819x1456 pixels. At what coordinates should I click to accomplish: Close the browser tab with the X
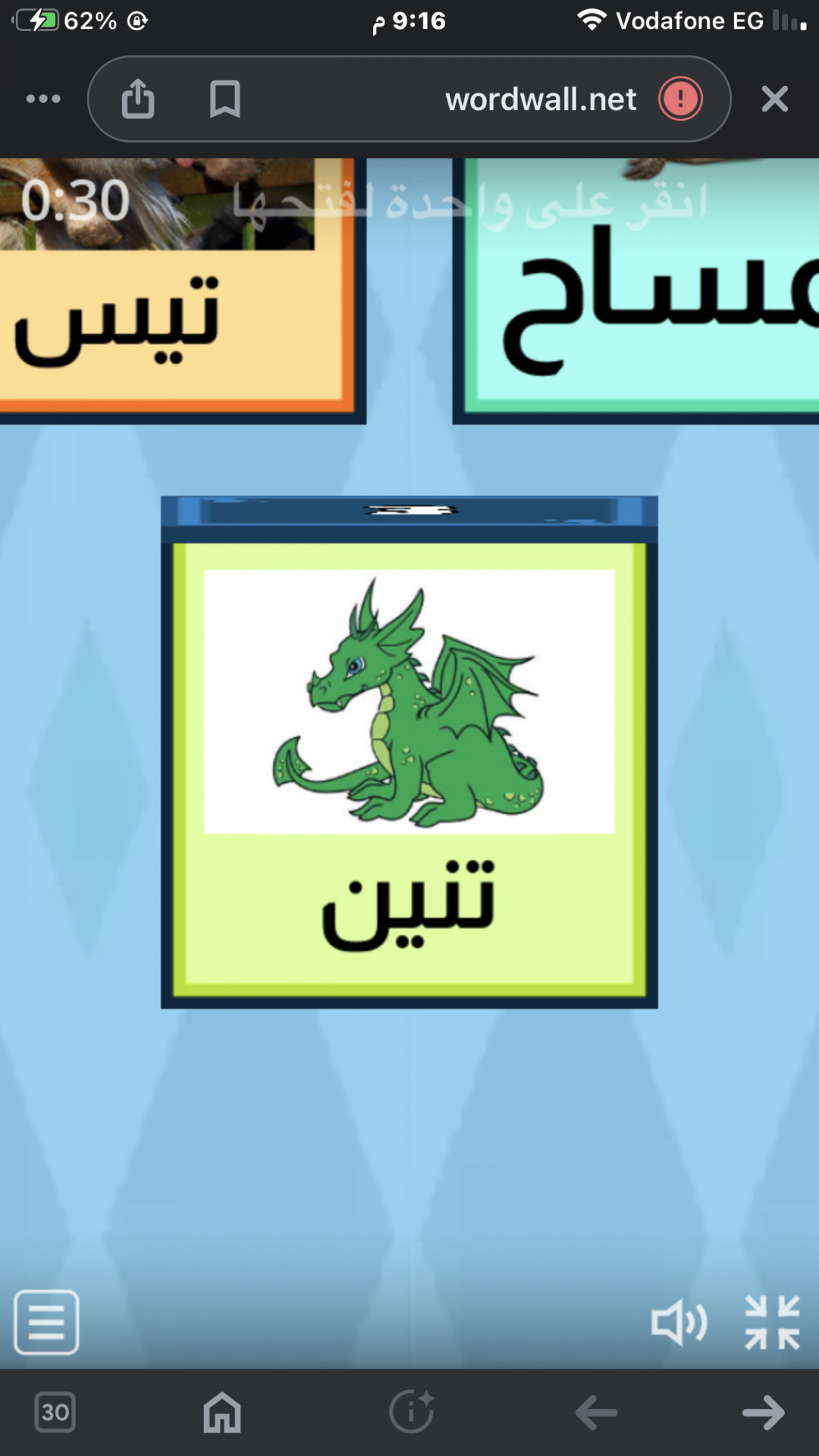(774, 99)
